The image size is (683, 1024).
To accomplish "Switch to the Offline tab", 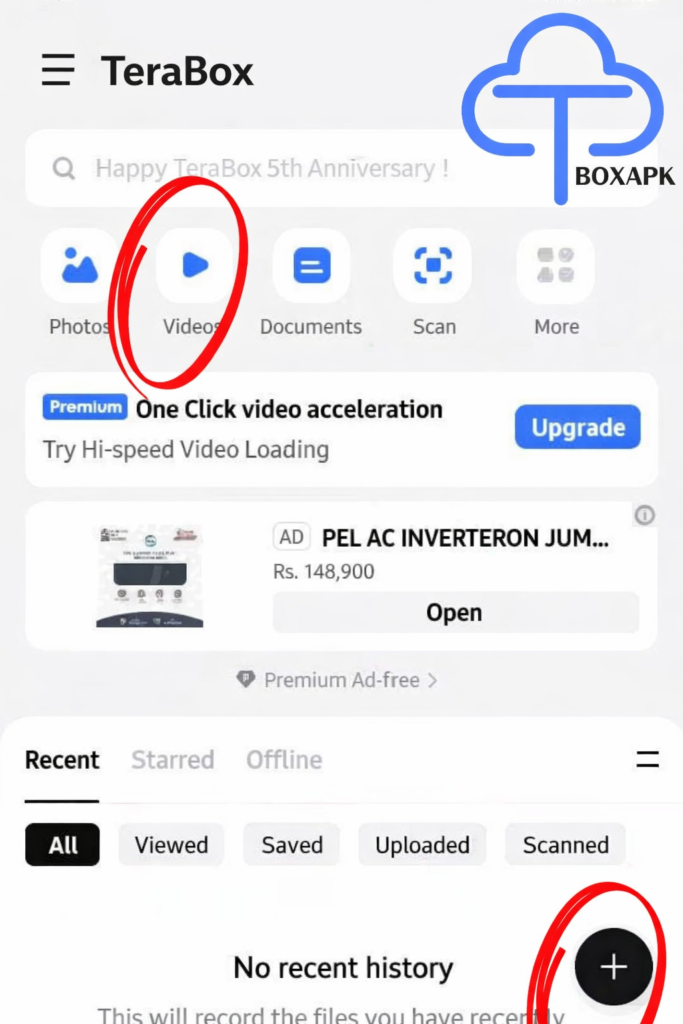I will 284,760.
